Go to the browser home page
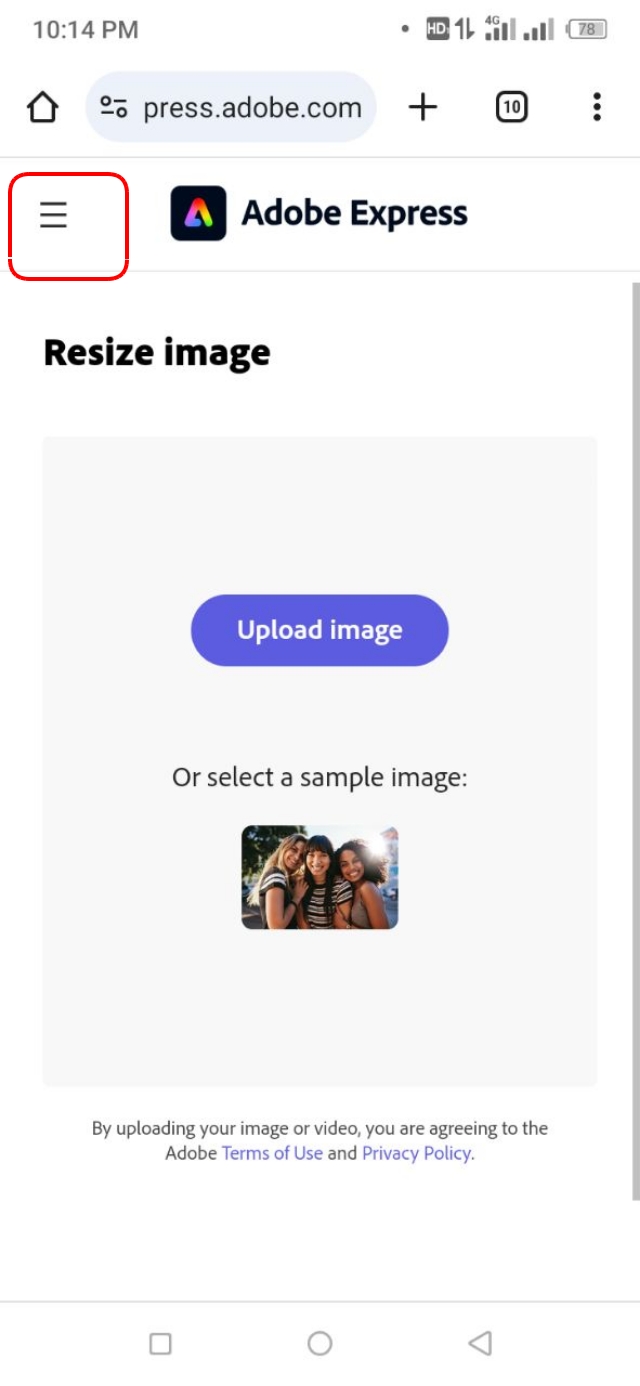The width and height of the screenshot is (640, 1386). pyautogui.click(x=42, y=107)
